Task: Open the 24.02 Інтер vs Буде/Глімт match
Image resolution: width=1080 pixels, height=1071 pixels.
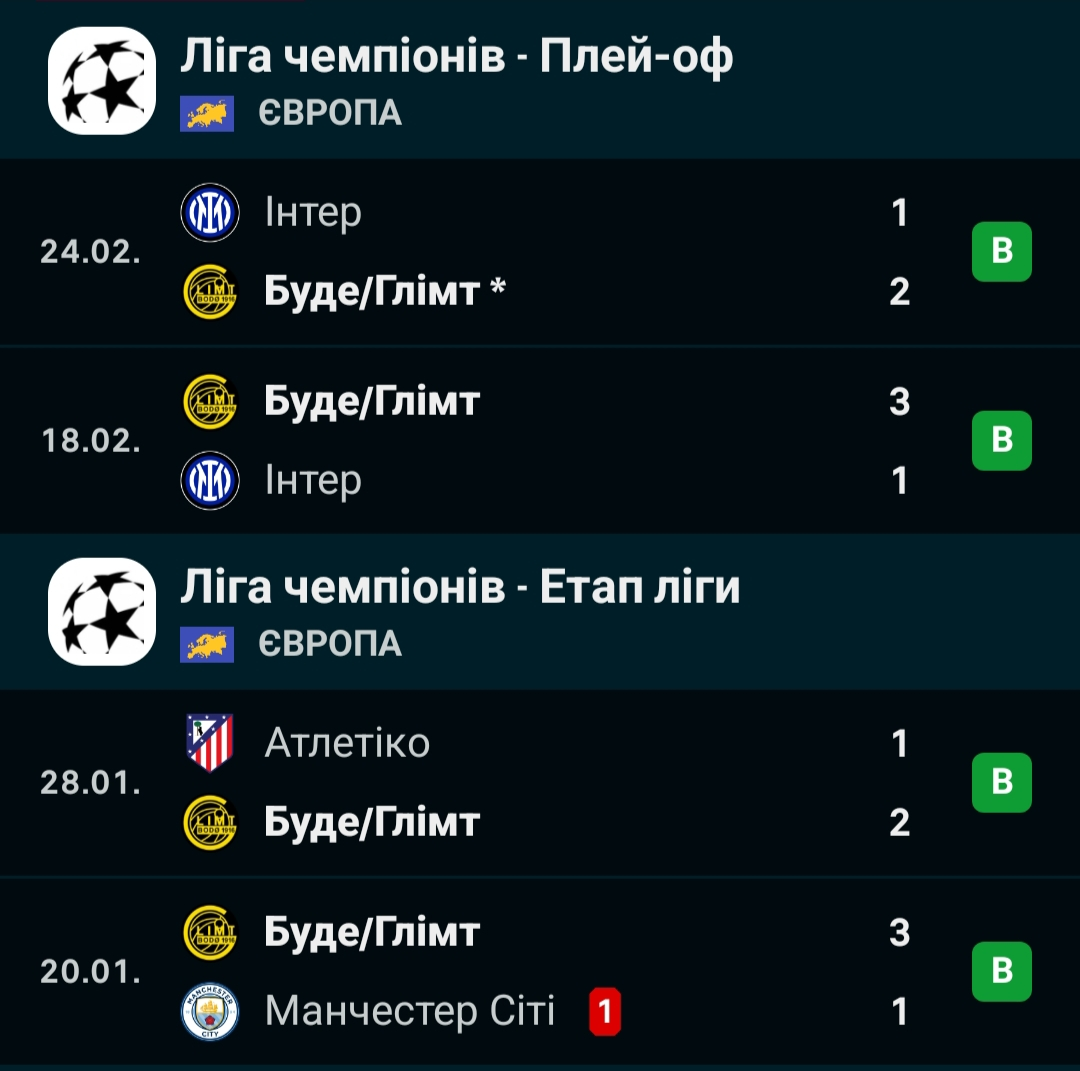Action: pyautogui.click(x=540, y=252)
